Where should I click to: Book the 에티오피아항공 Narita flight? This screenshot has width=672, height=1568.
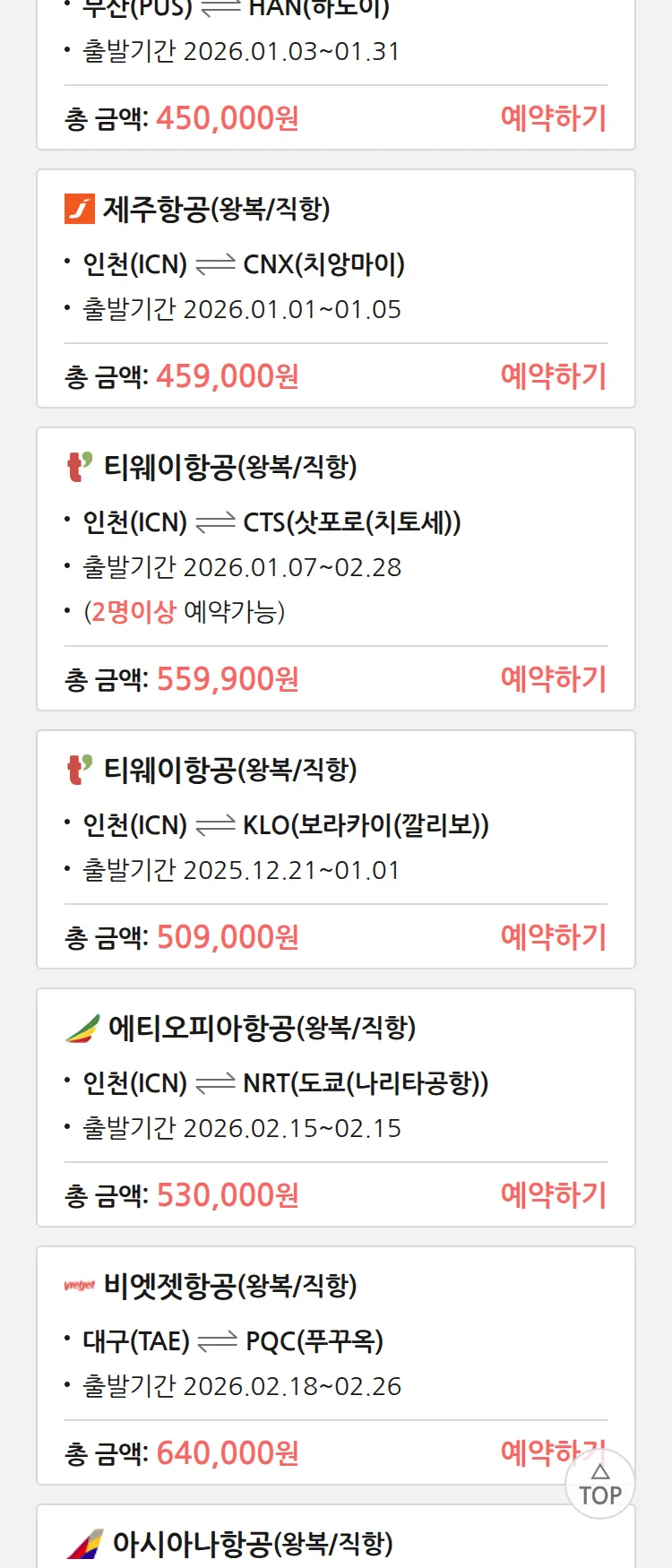553,1195
